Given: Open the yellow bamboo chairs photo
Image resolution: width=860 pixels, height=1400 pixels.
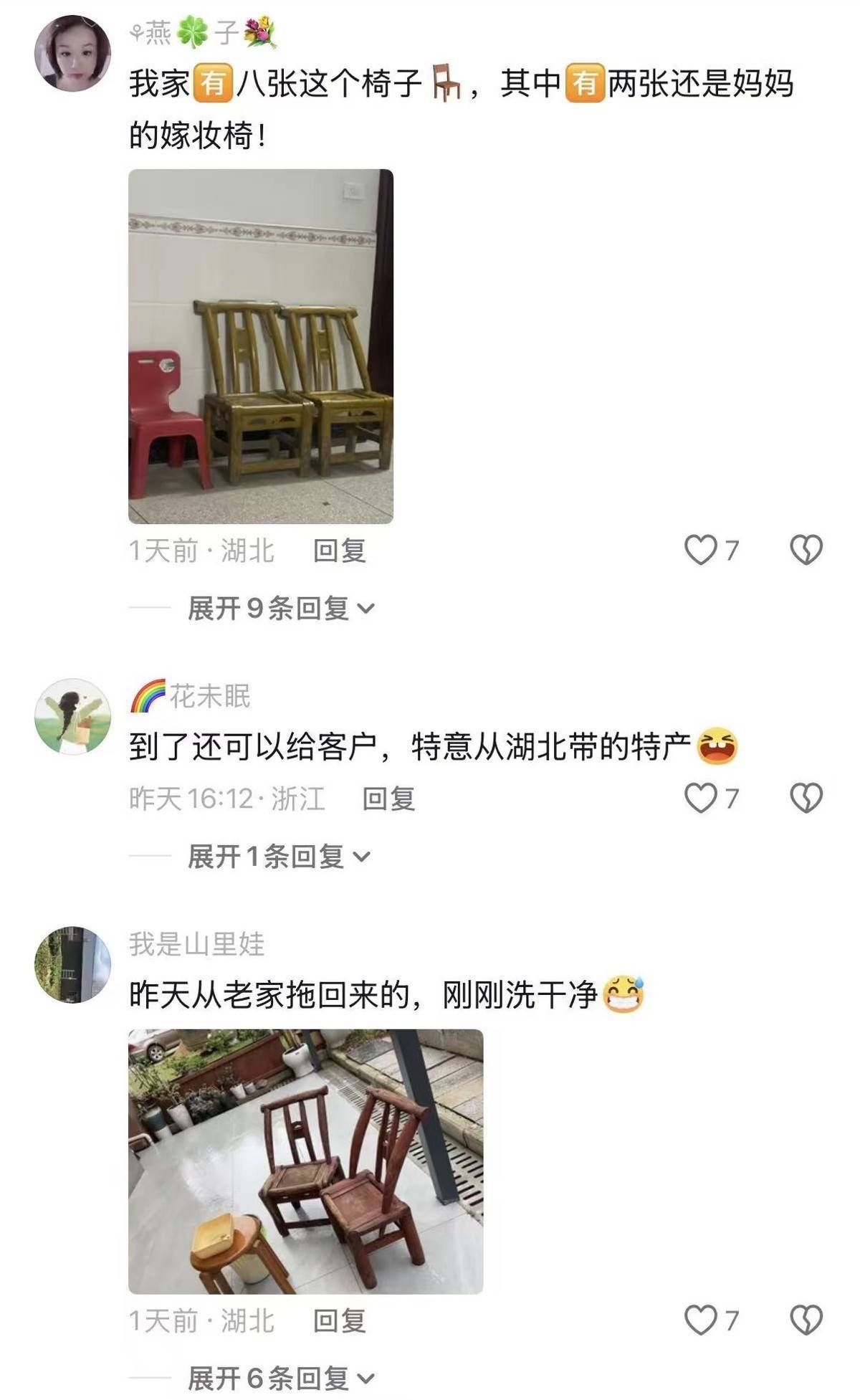Looking at the screenshot, I should (261, 346).
